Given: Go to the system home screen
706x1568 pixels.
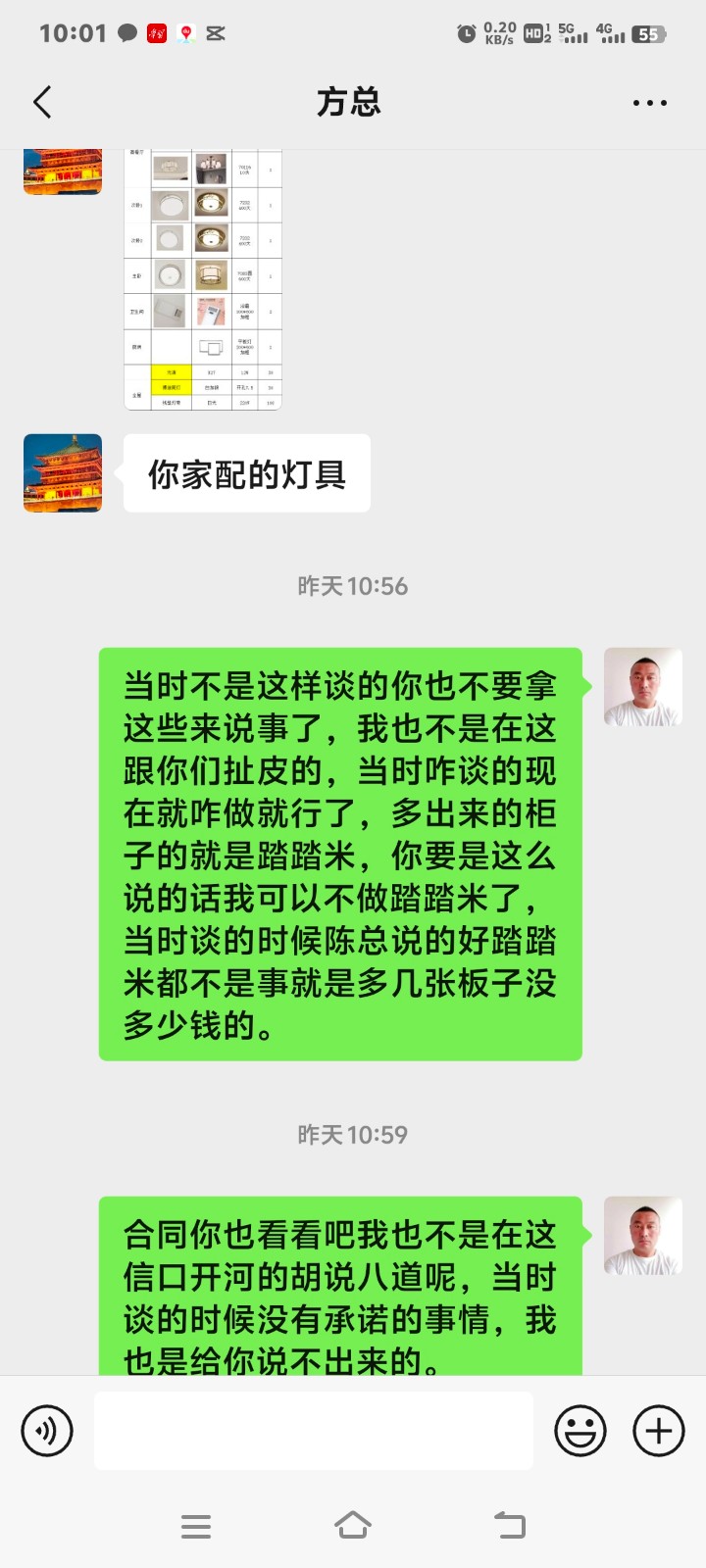Looking at the screenshot, I should point(353,1525).
